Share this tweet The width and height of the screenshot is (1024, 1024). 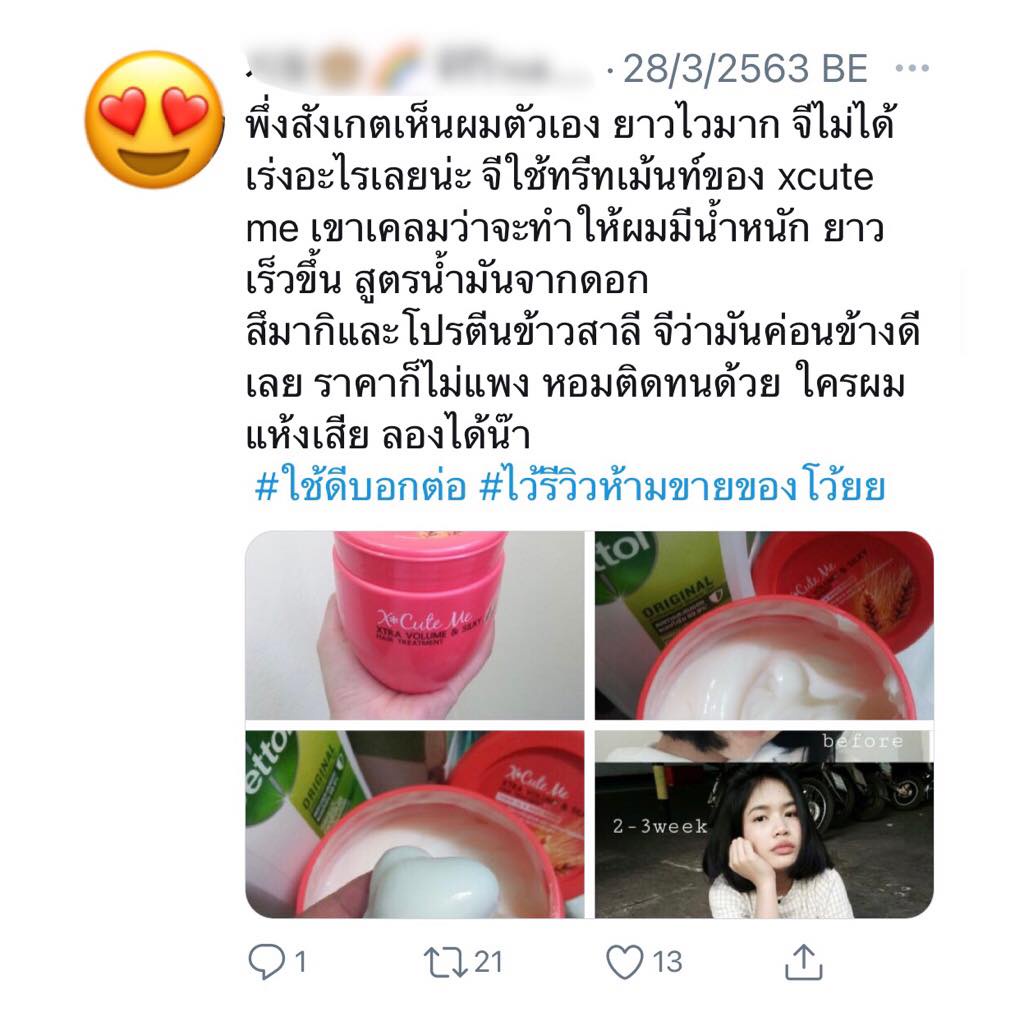[802, 962]
